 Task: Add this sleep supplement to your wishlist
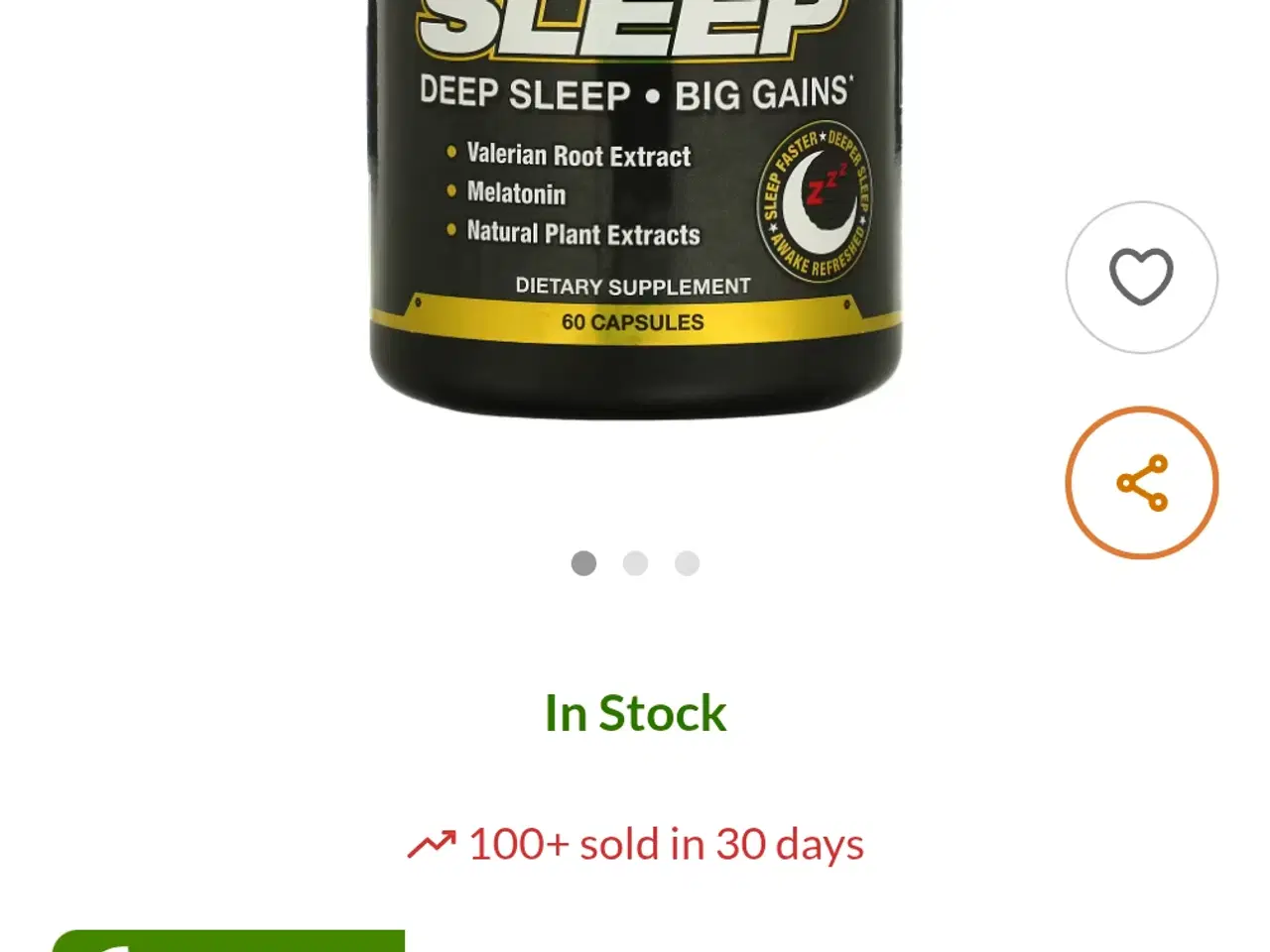click(x=1141, y=277)
